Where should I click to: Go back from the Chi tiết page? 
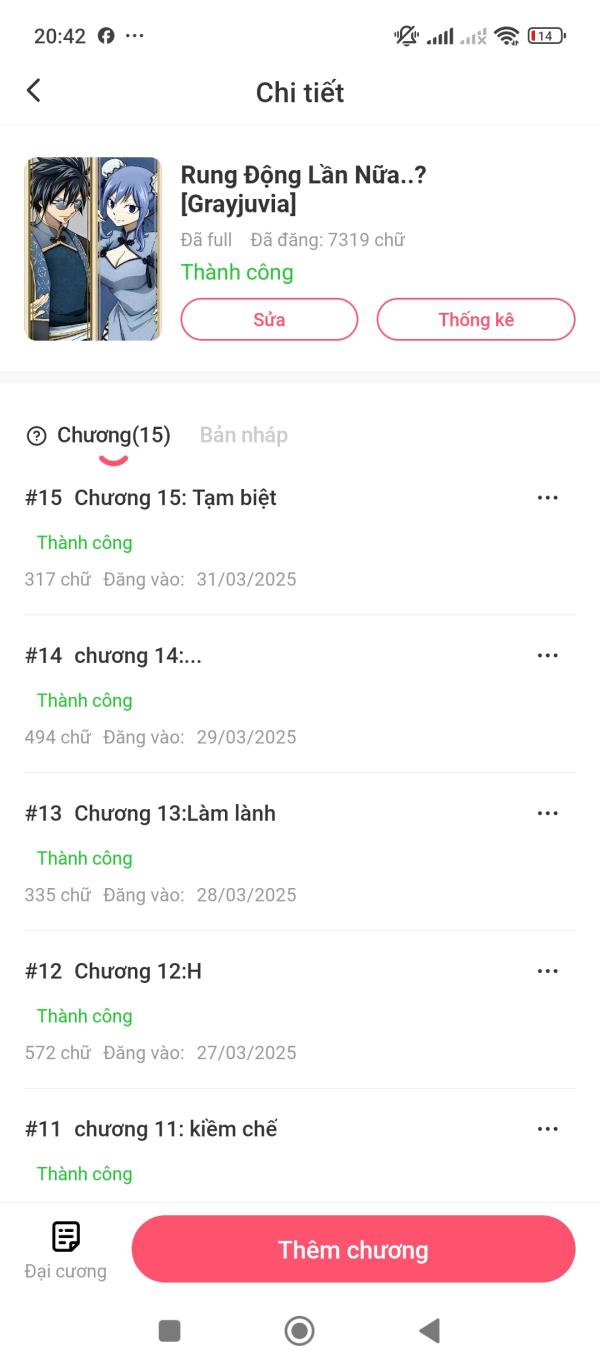tap(34, 91)
